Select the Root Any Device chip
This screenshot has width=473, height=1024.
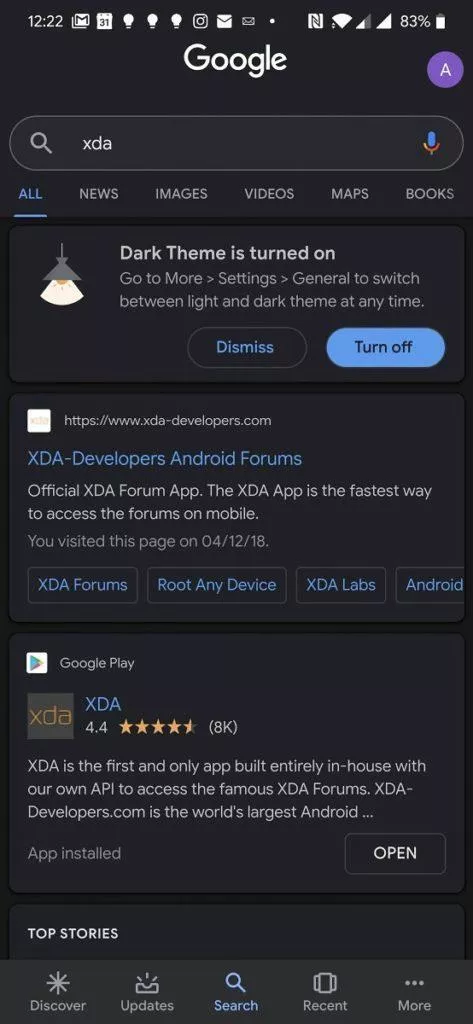(216, 584)
